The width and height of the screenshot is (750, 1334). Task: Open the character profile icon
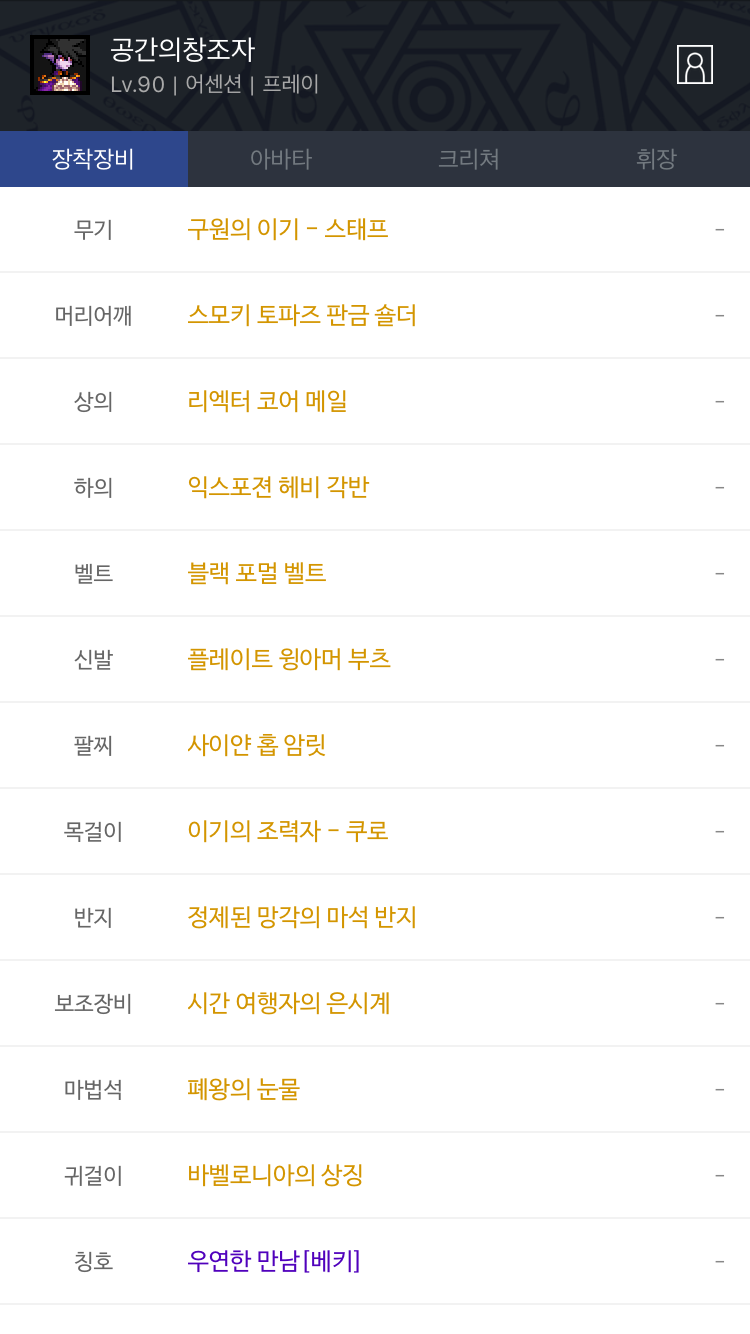pyautogui.click(x=694, y=65)
